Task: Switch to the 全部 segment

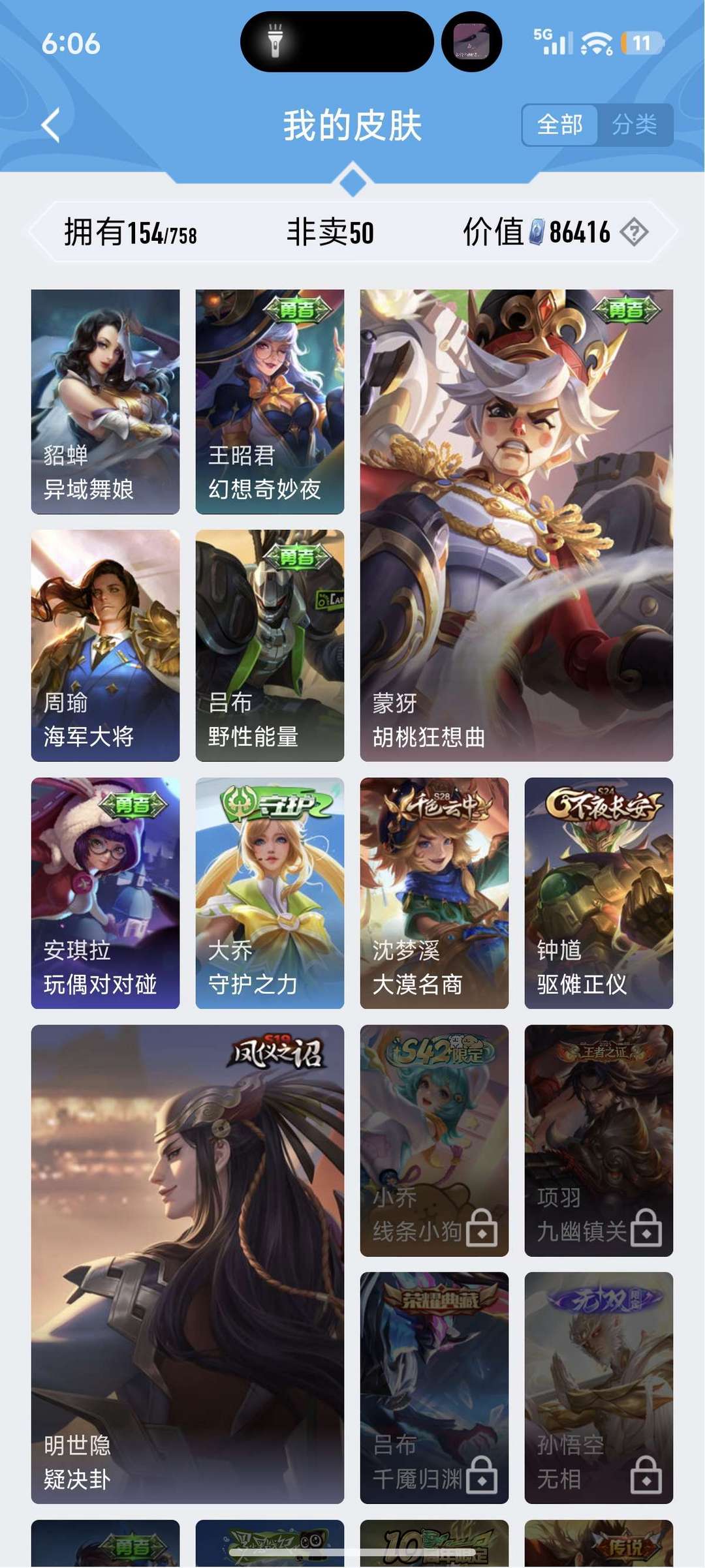Action: [x=559, y=125]
